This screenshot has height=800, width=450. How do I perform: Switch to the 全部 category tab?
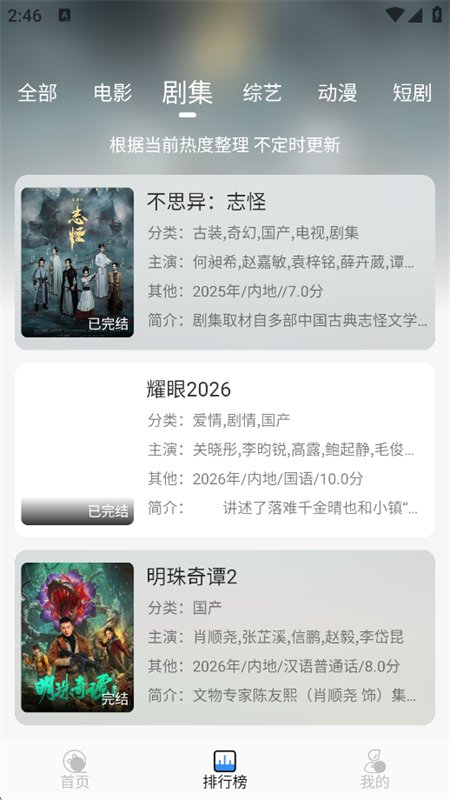[37, 93]
